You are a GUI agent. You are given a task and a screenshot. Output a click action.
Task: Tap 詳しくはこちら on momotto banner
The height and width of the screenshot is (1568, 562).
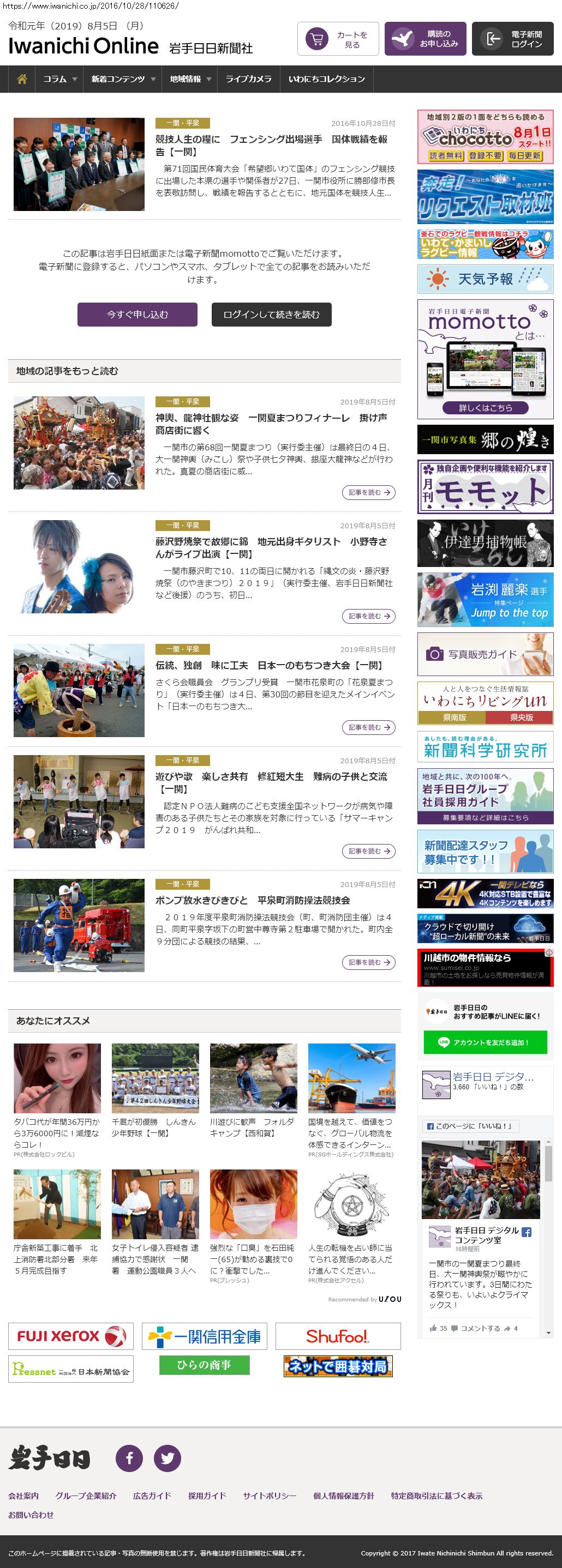[485, 408]
